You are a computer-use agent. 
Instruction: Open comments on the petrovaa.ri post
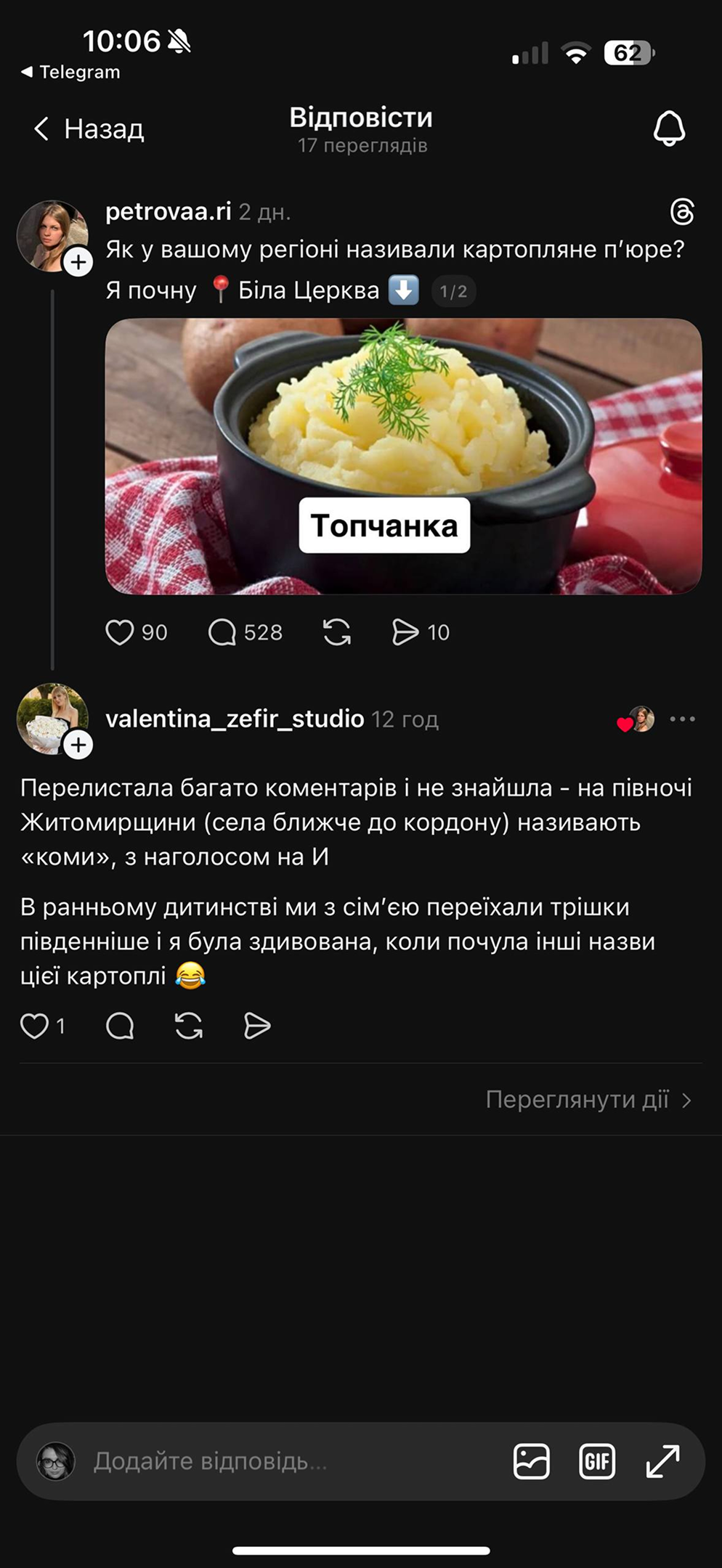click(223, 632)
